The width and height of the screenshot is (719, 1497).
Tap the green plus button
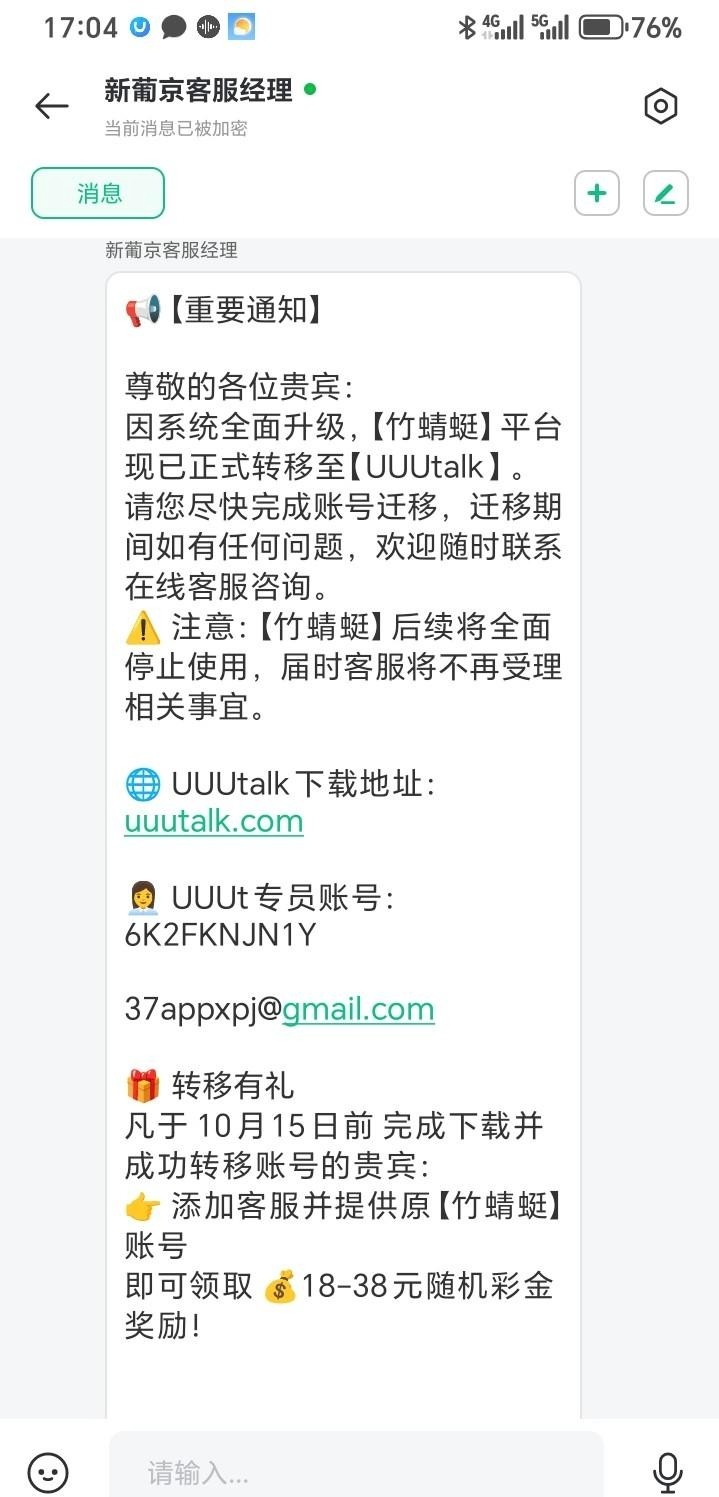(x=597, y=193)
